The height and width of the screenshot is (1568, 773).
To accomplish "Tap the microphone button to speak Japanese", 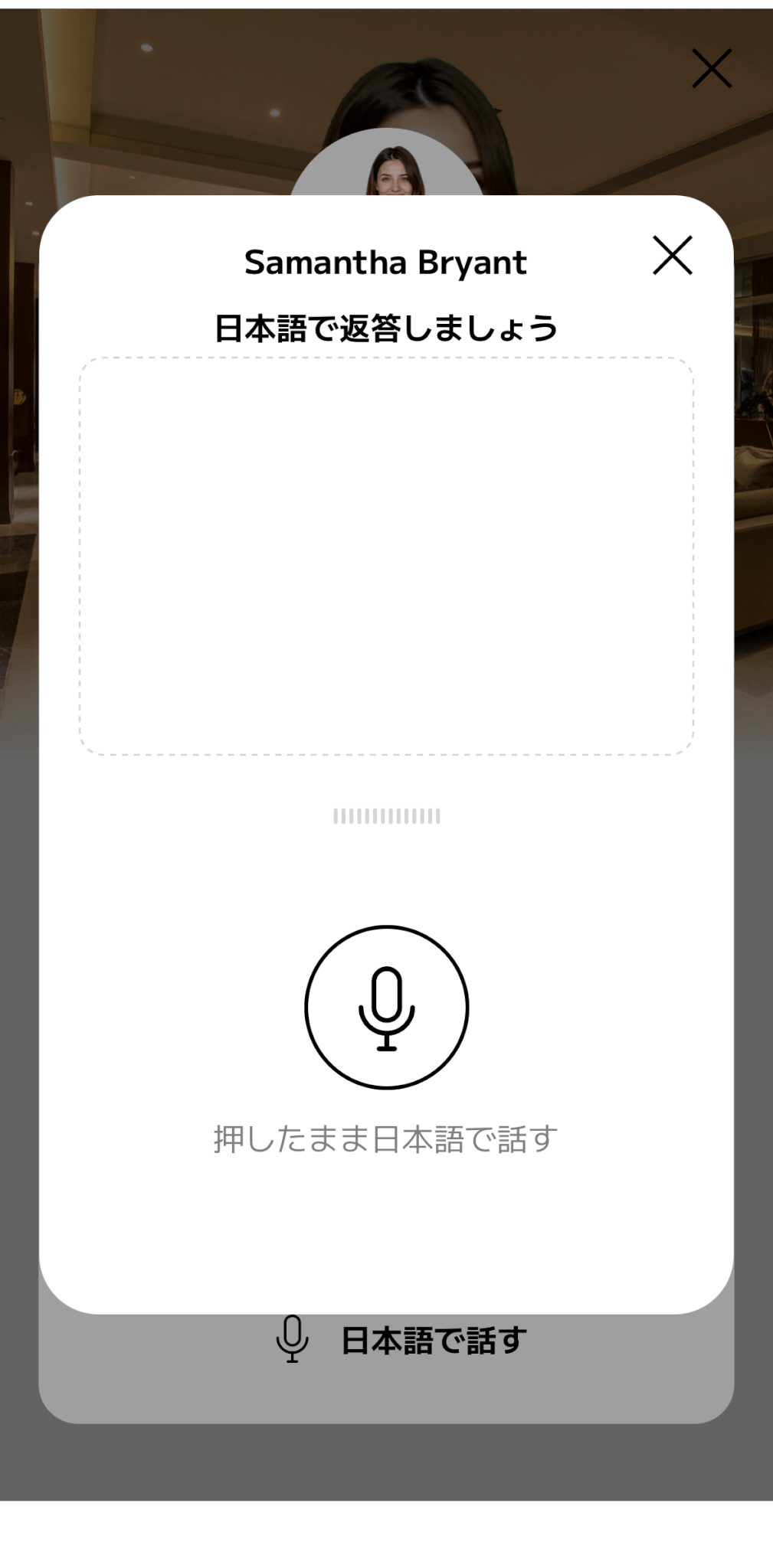I will pos(386,1007).
